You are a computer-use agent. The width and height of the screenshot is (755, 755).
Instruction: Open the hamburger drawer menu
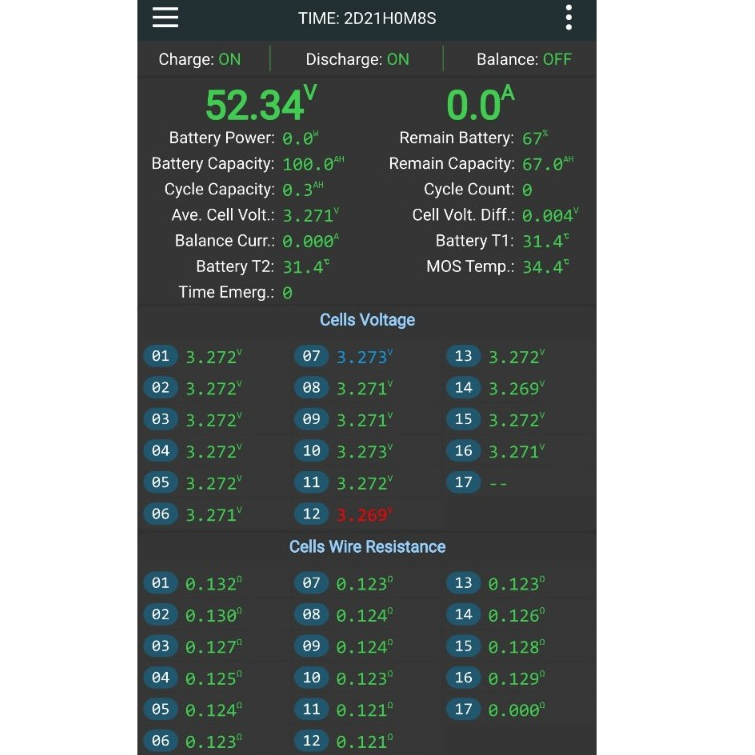coord(165,18)
